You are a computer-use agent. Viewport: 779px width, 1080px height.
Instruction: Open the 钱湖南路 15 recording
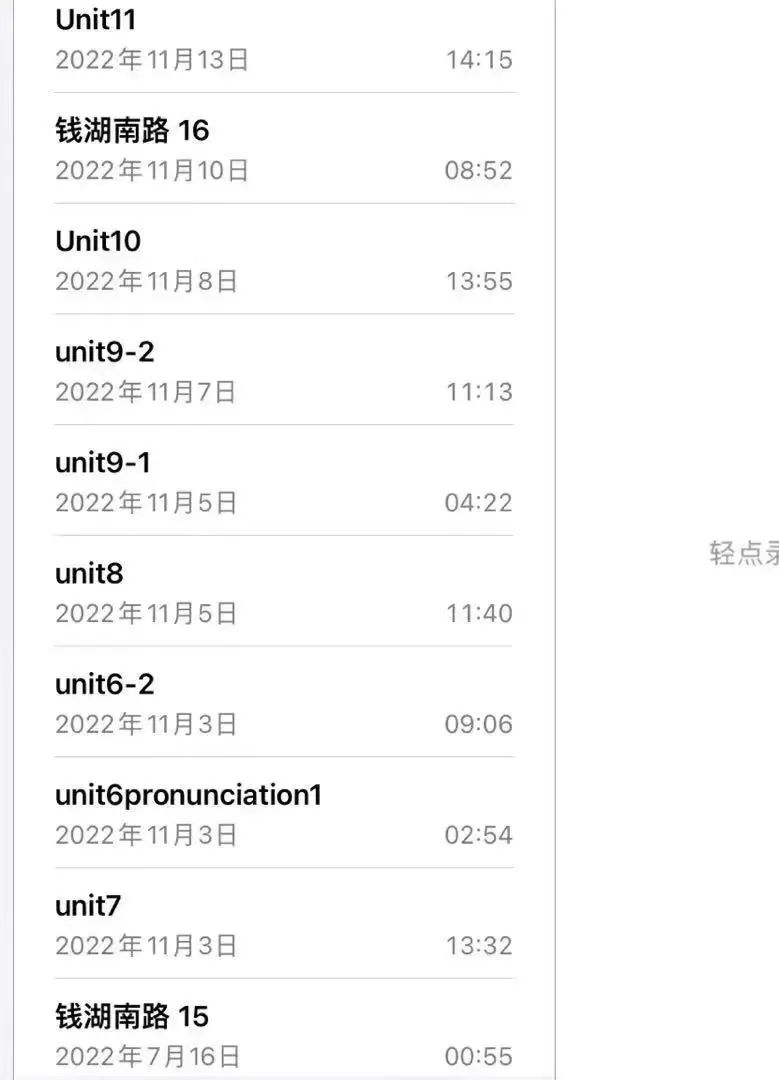pyautogui.click(x=283, y=1035)
